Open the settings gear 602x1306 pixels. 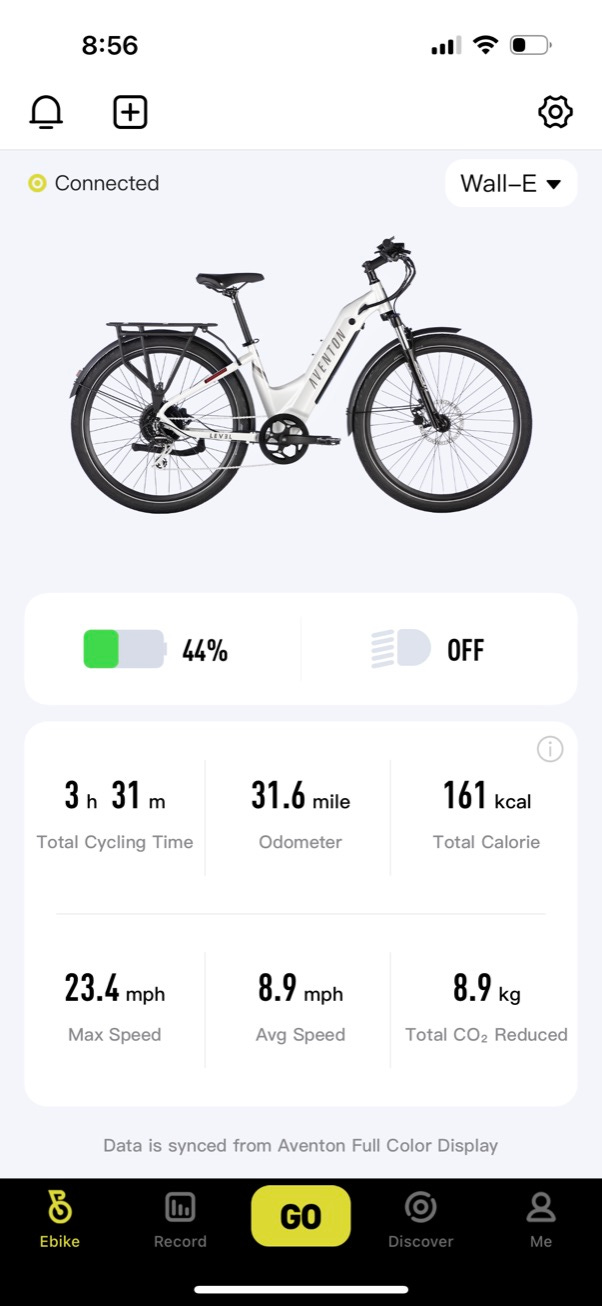click(x=555, y=112)
